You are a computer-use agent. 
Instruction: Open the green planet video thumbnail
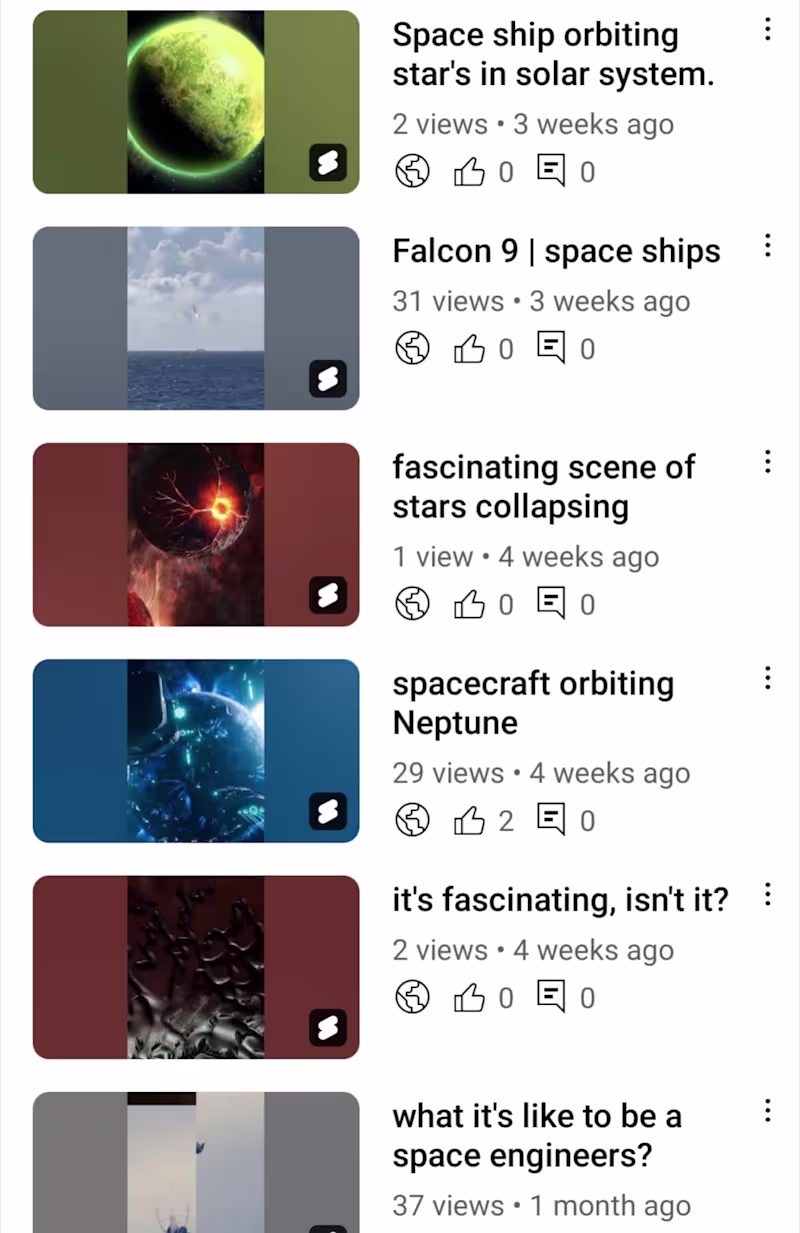pos(196,102)
